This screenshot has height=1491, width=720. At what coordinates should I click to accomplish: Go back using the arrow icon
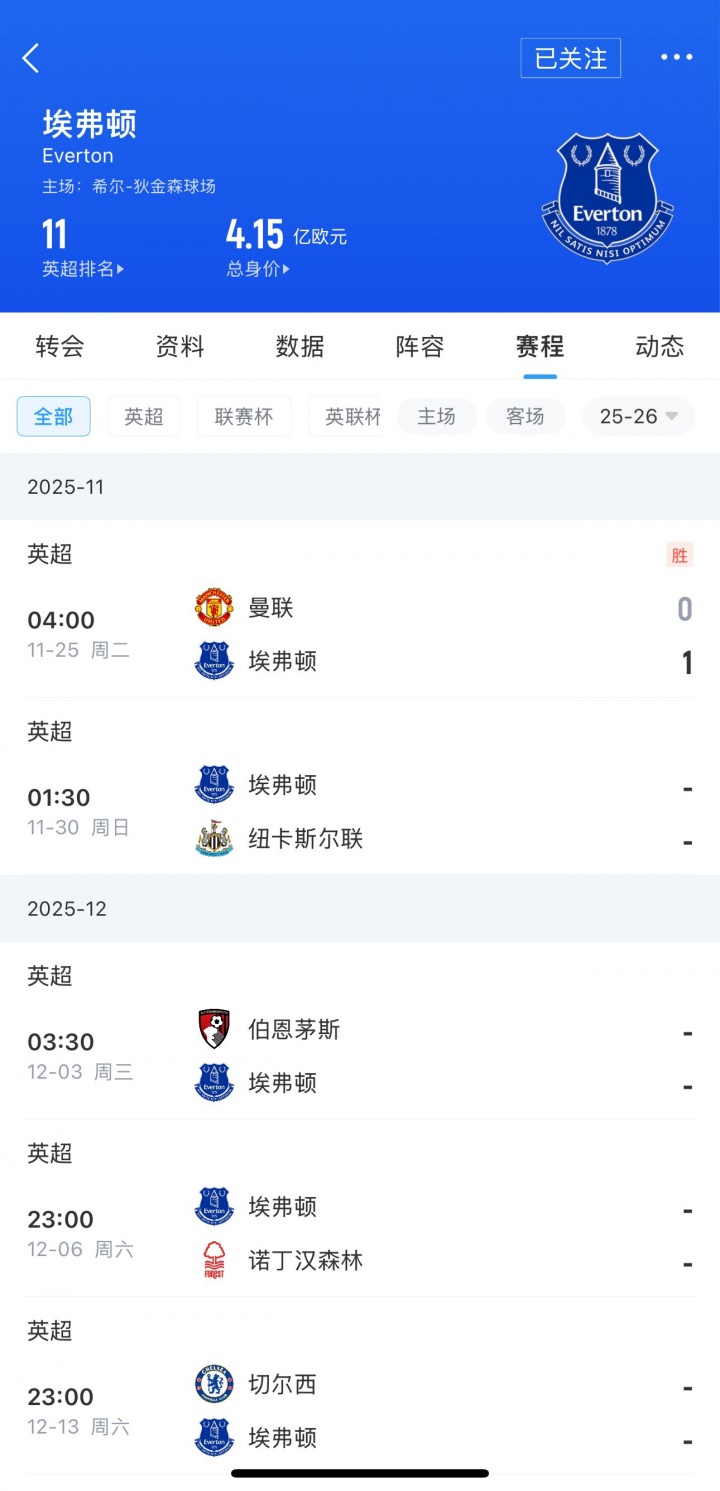point(31,58)
